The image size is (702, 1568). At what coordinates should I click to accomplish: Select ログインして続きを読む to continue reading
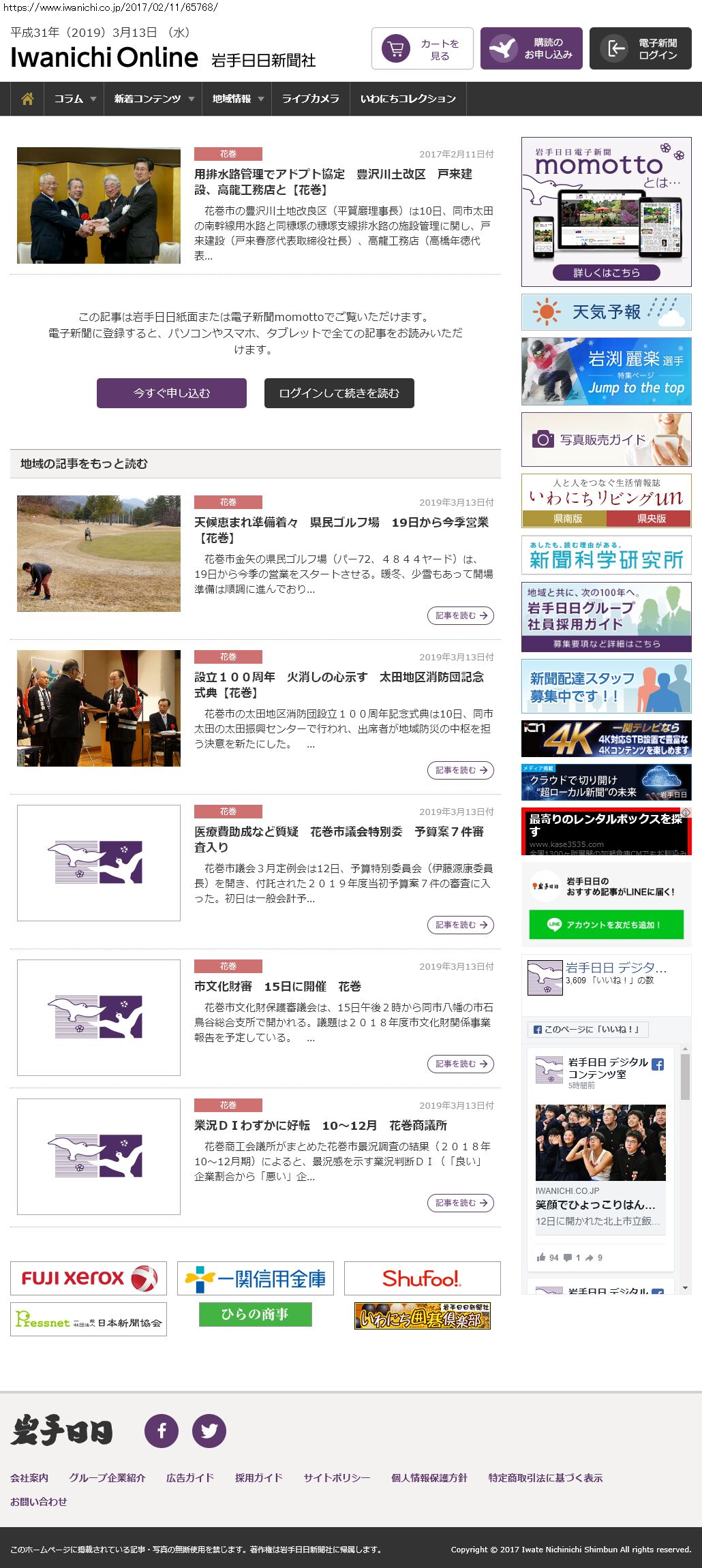pos(339,393)
